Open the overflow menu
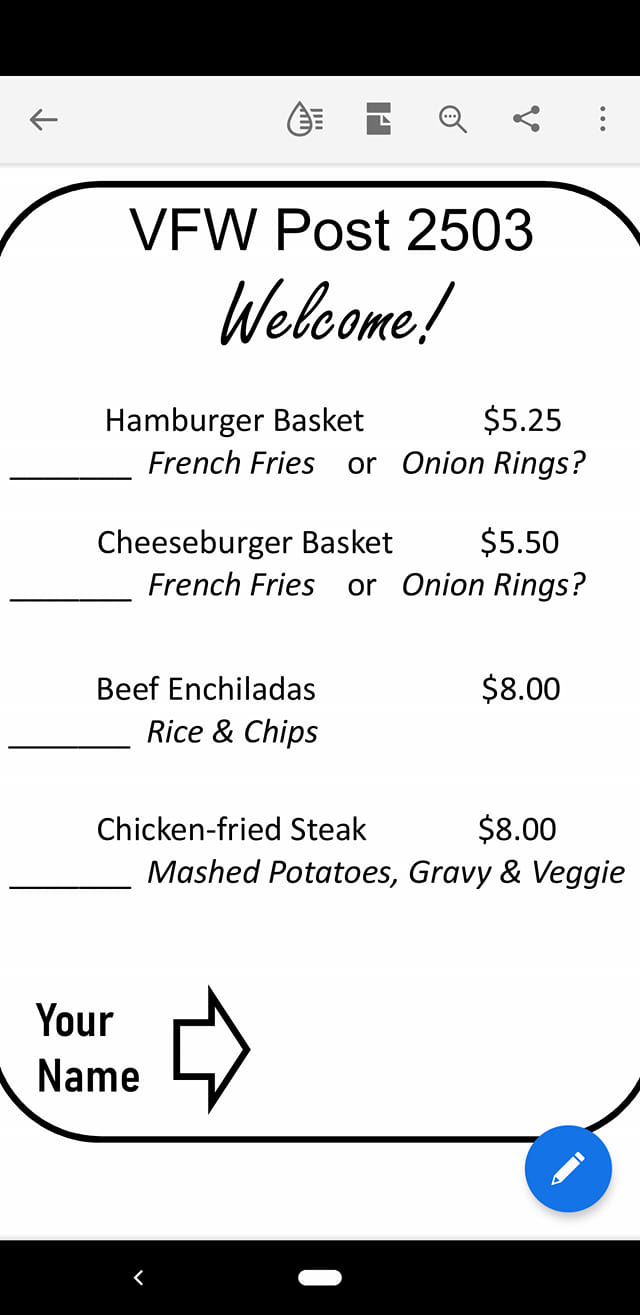 602,119
